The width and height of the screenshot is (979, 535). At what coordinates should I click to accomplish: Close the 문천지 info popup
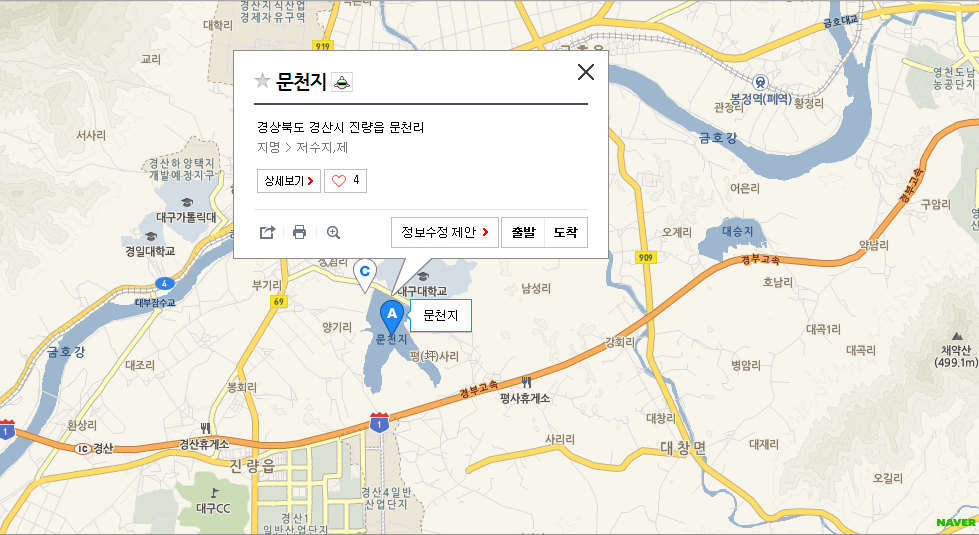pyautogui.click(x=586, y=72)
